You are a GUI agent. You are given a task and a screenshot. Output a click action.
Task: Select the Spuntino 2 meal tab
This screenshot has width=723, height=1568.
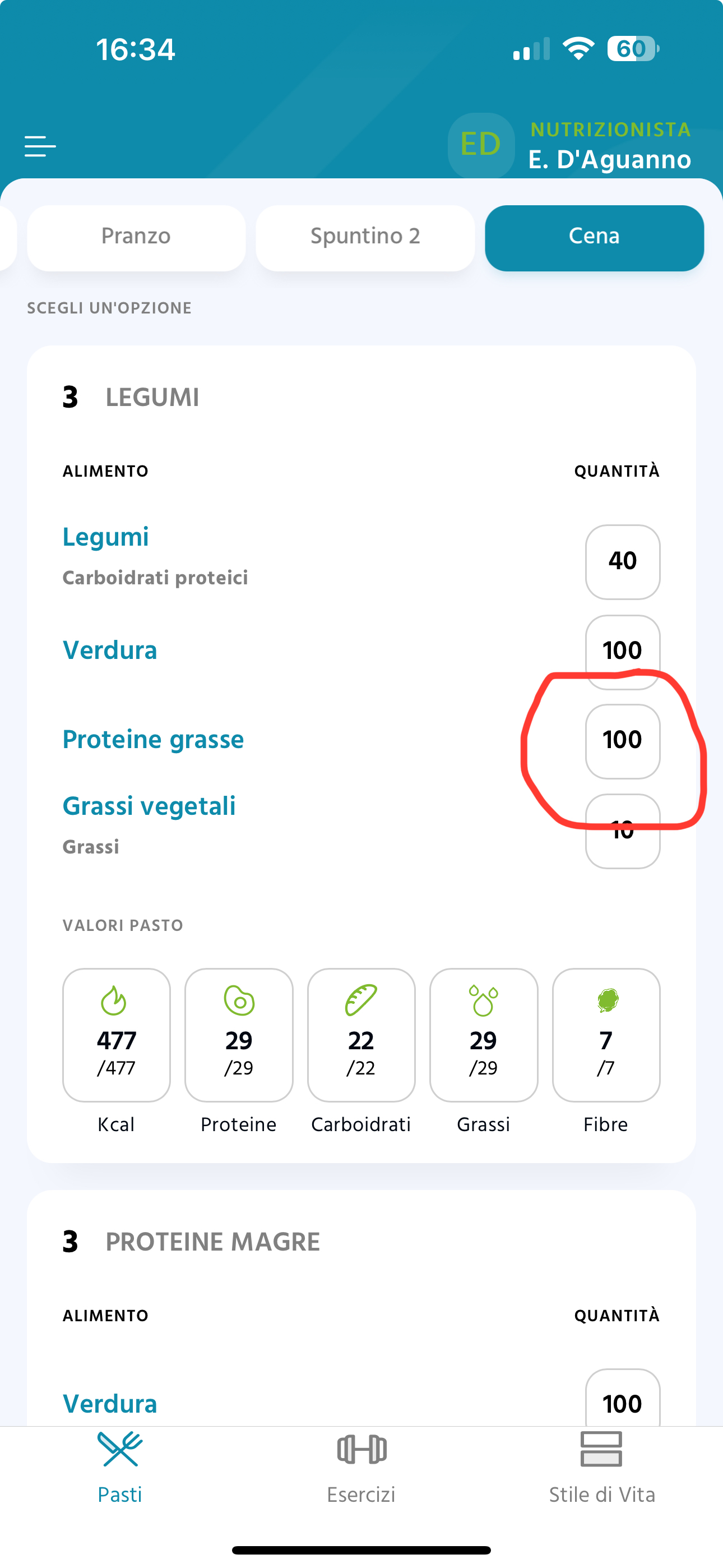(x=365, y=237)
